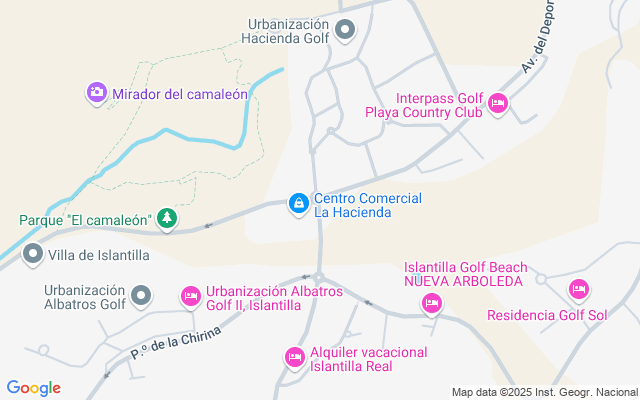
Task: Tap the Villa de Islantilla location pin
Action: pyautogui.click(x=33, y=254)
